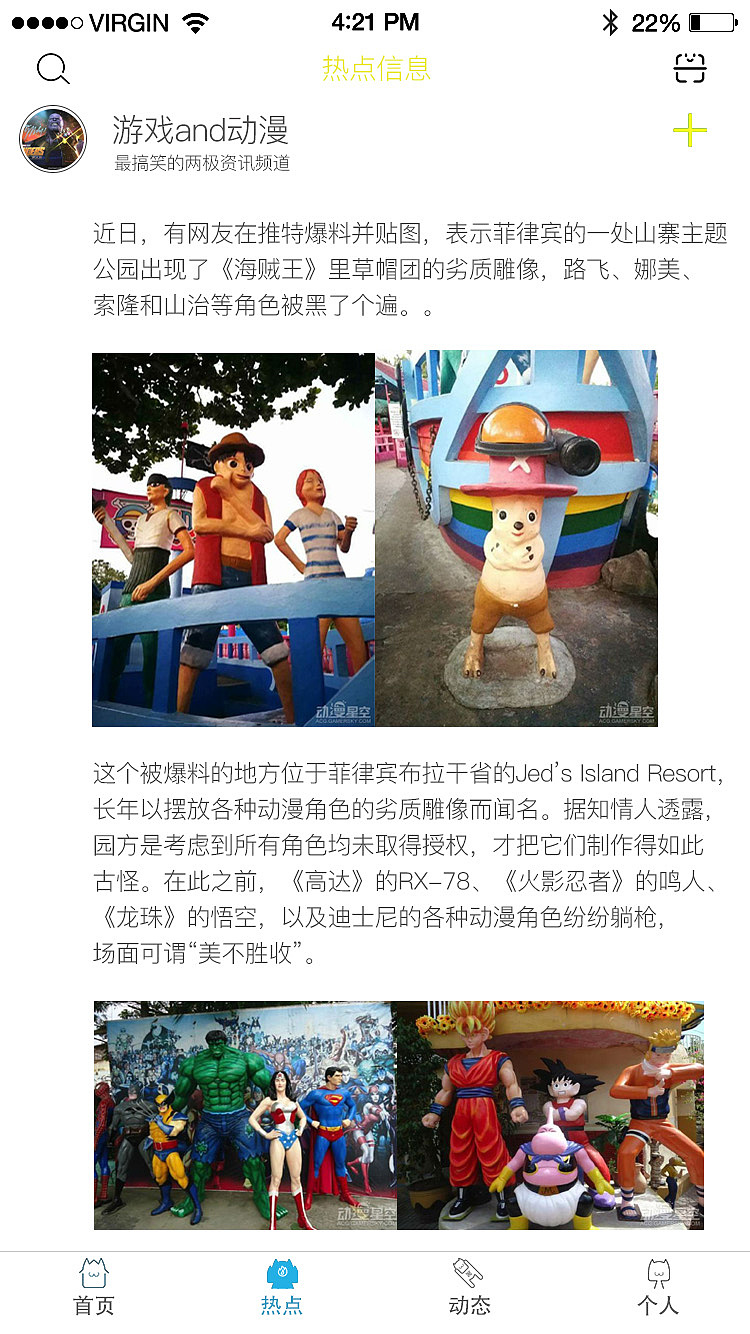Tap the 热点信息 header title

coord(375,70)
